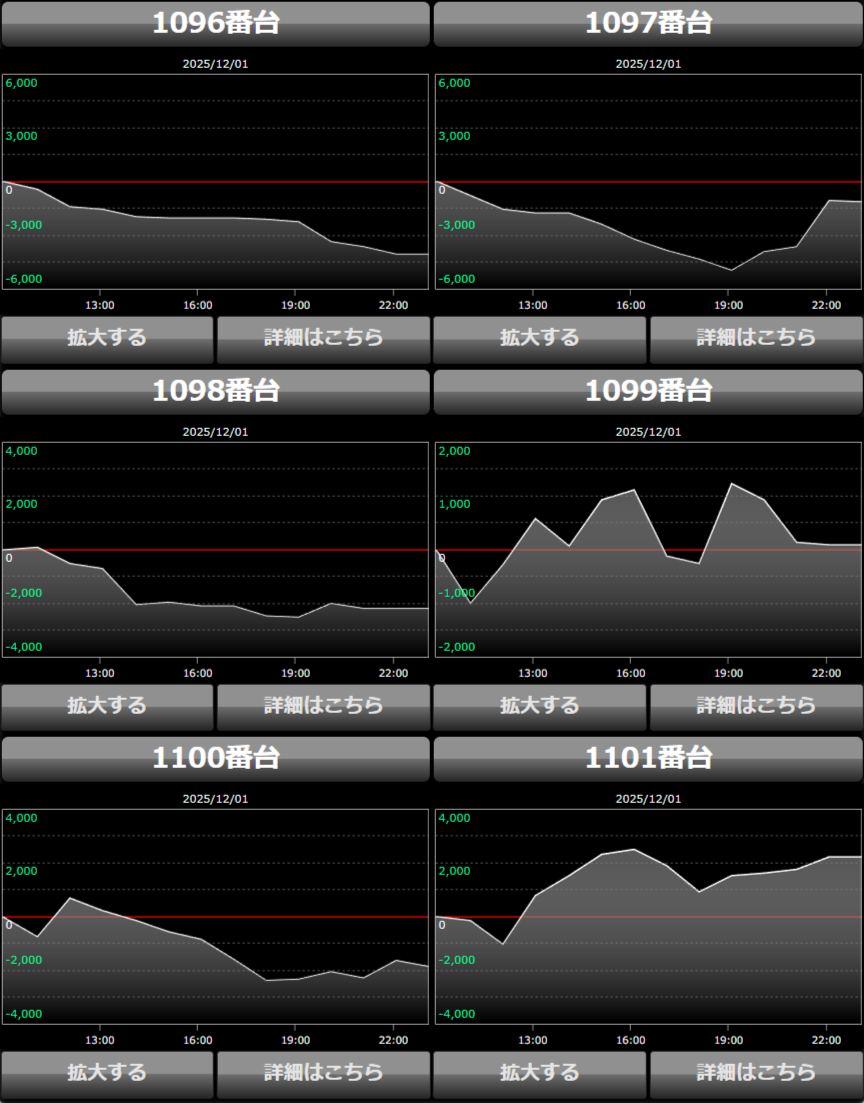
Task: Select the 1097番台 header button
Action: coord(648,24)
